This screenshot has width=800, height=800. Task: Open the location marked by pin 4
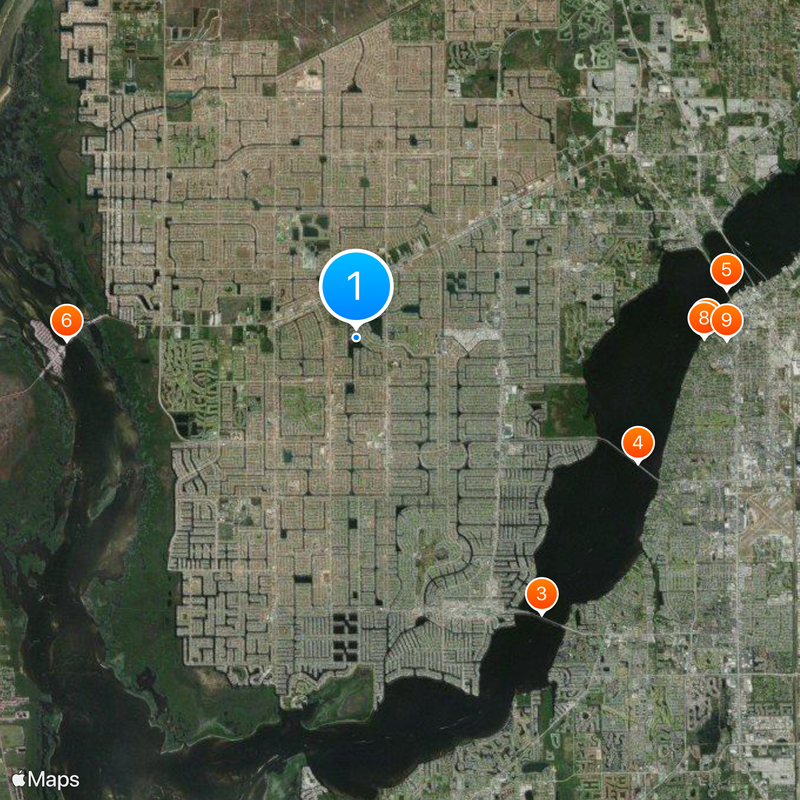pos(637,442)
